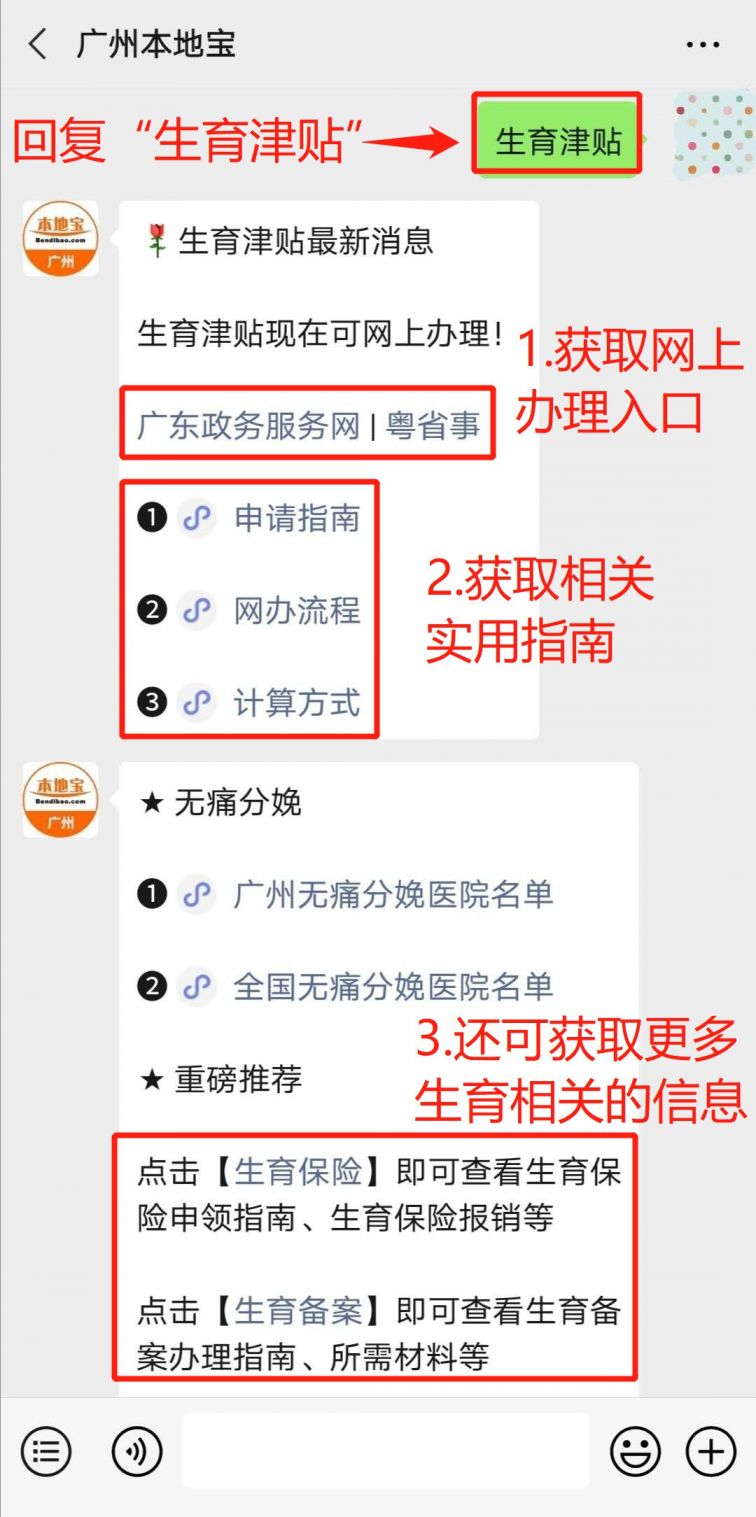
Task: Switch to voice input mode
Action: 137,1451
